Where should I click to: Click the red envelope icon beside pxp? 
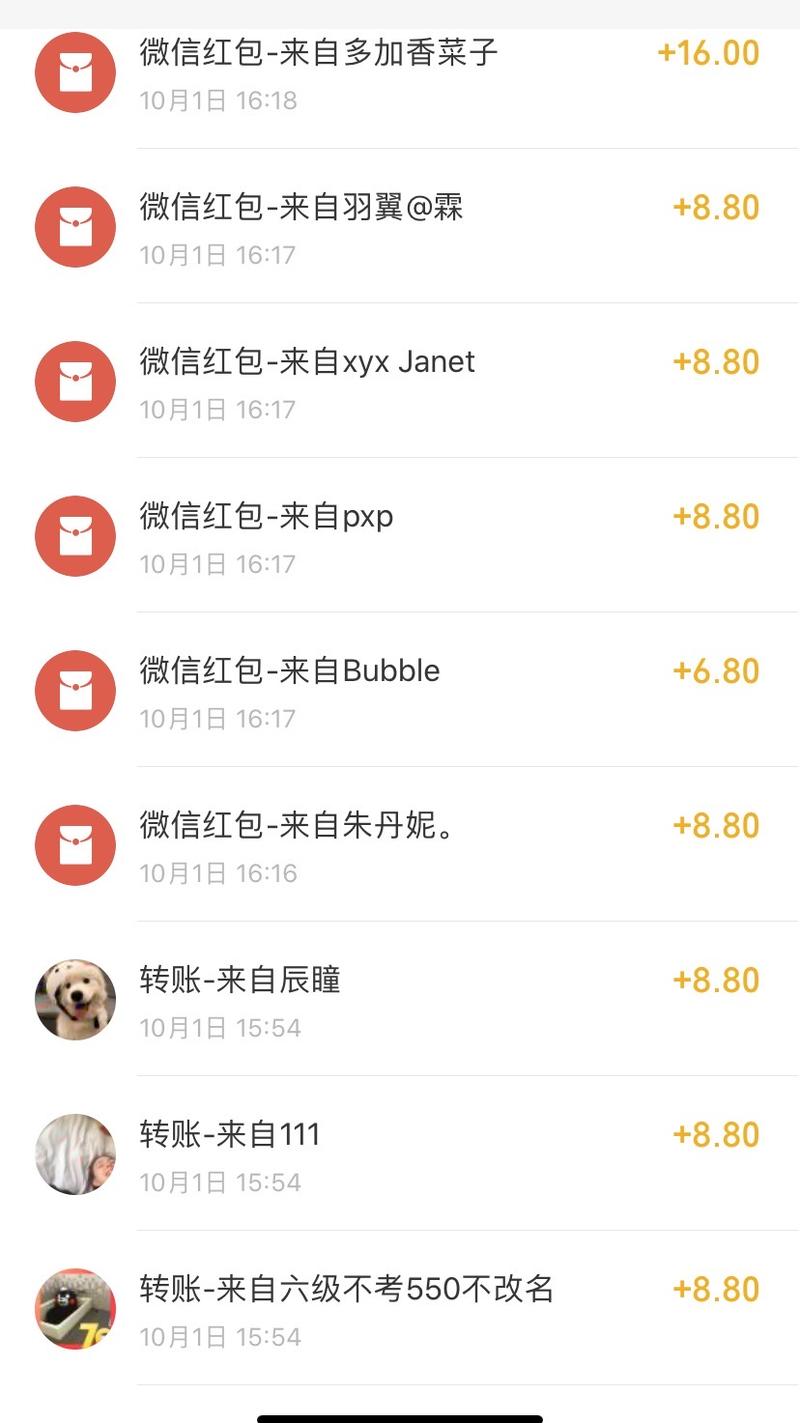(x=74, y=535)
